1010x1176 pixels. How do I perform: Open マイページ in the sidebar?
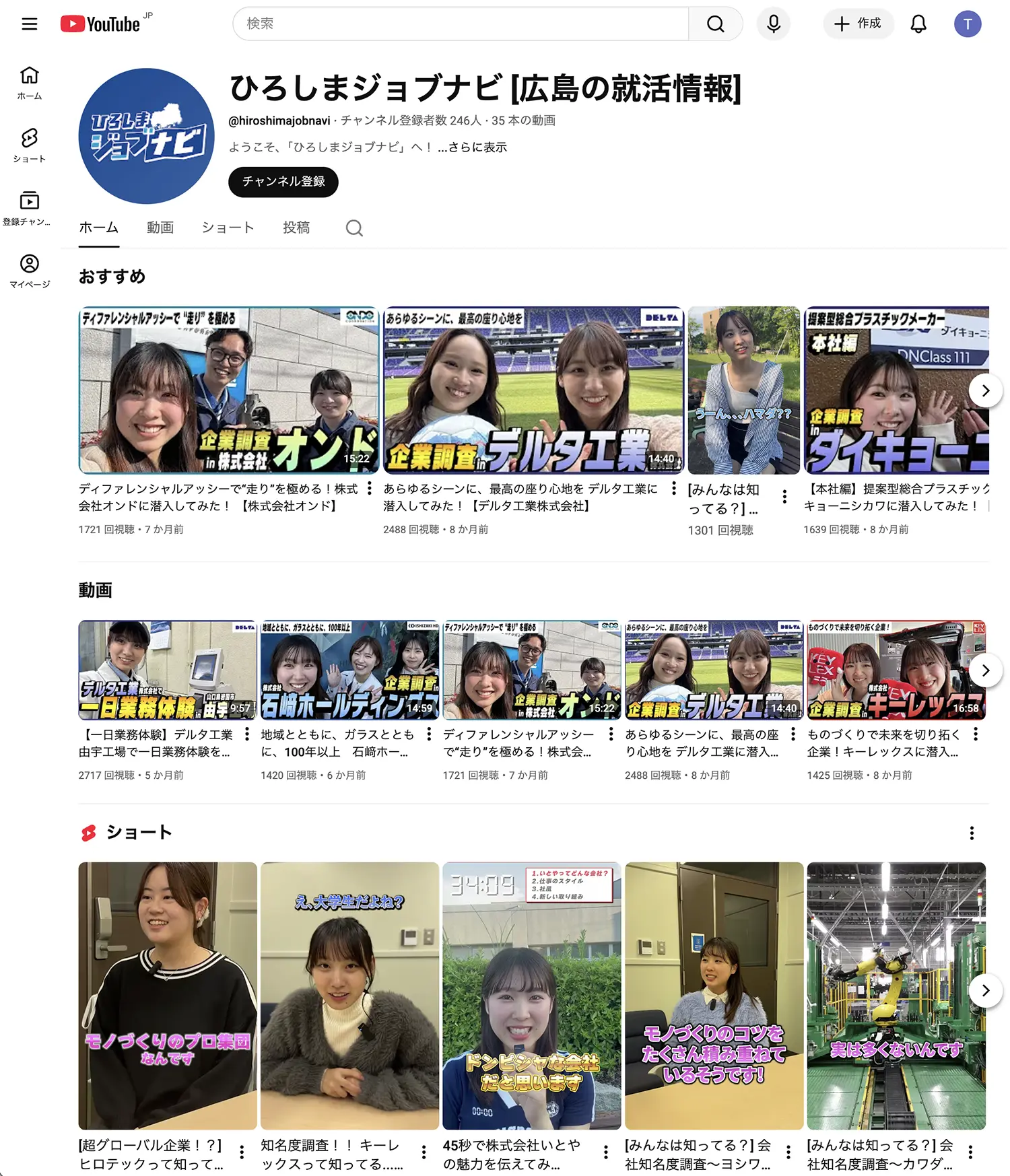pyautogui.click(x=29, y=271)
